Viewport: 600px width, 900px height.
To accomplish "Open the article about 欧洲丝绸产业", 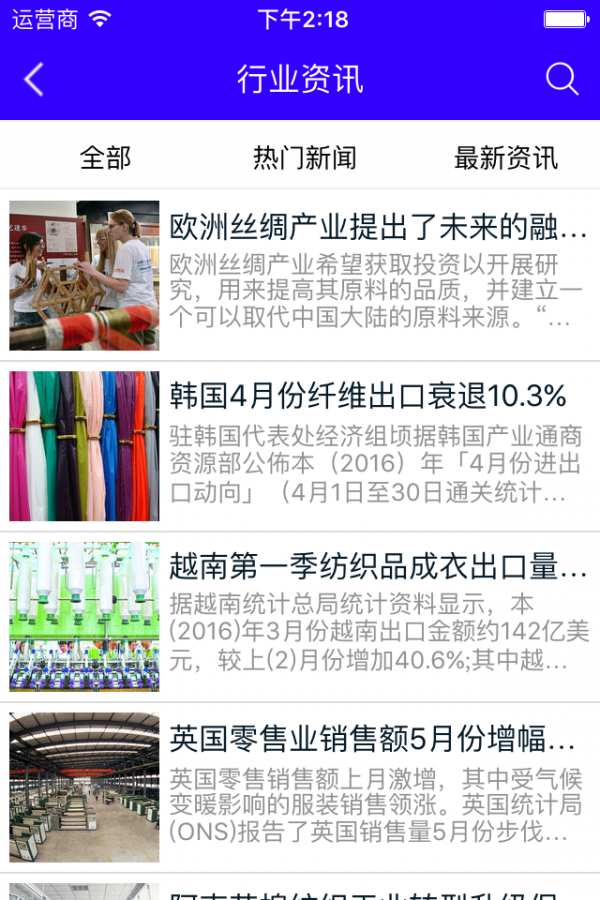I will click(300, 276).
